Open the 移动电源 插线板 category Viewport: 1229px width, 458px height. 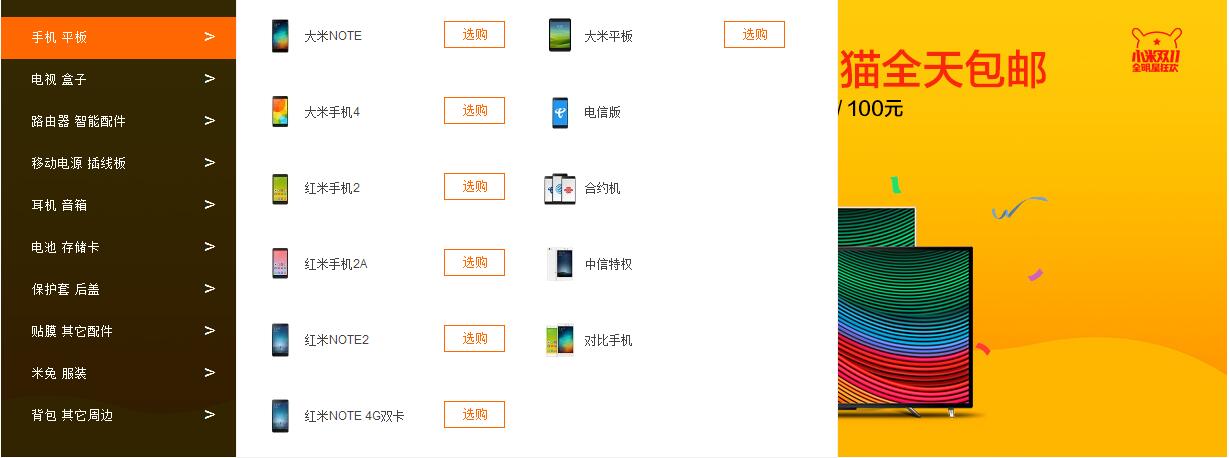point(78,163)
